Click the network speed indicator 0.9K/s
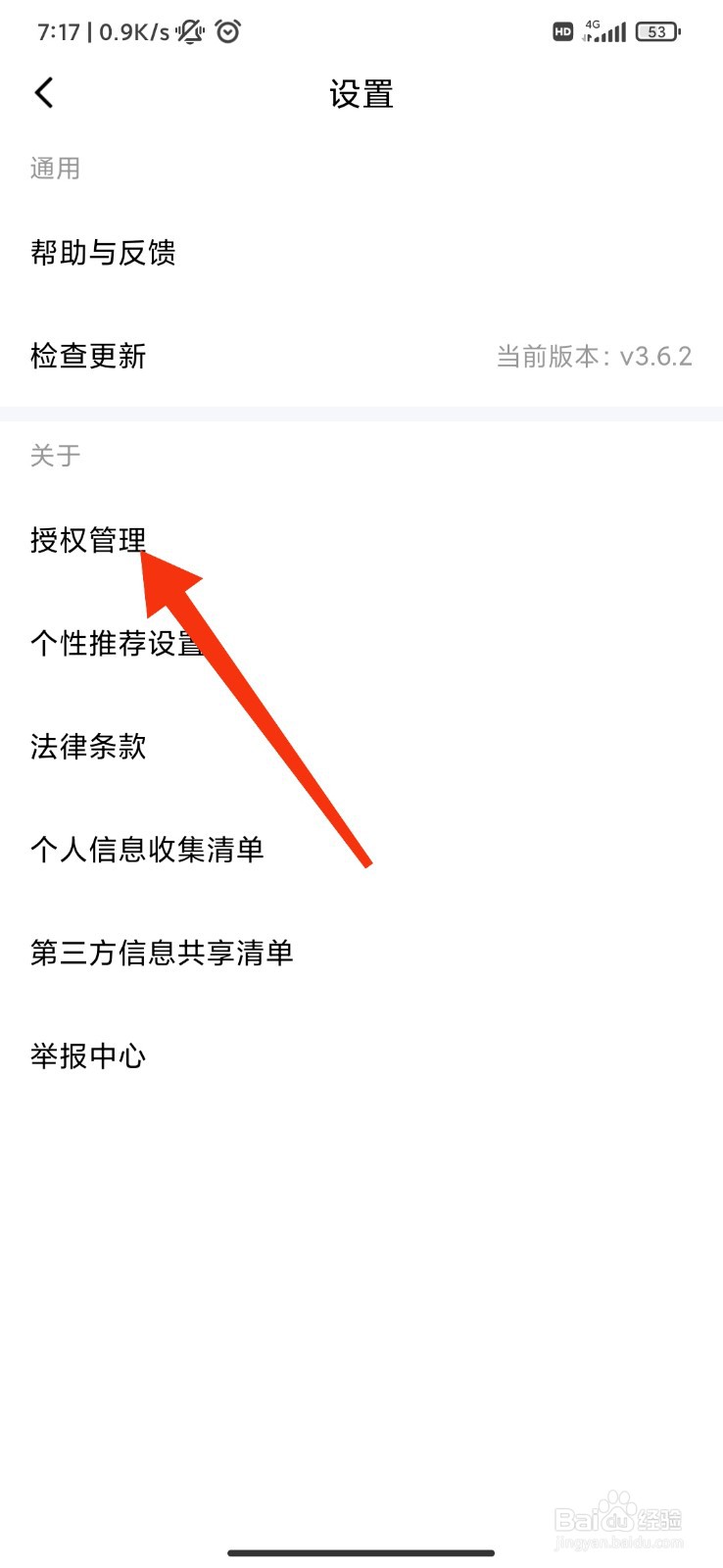 click(x=129, y=31)
